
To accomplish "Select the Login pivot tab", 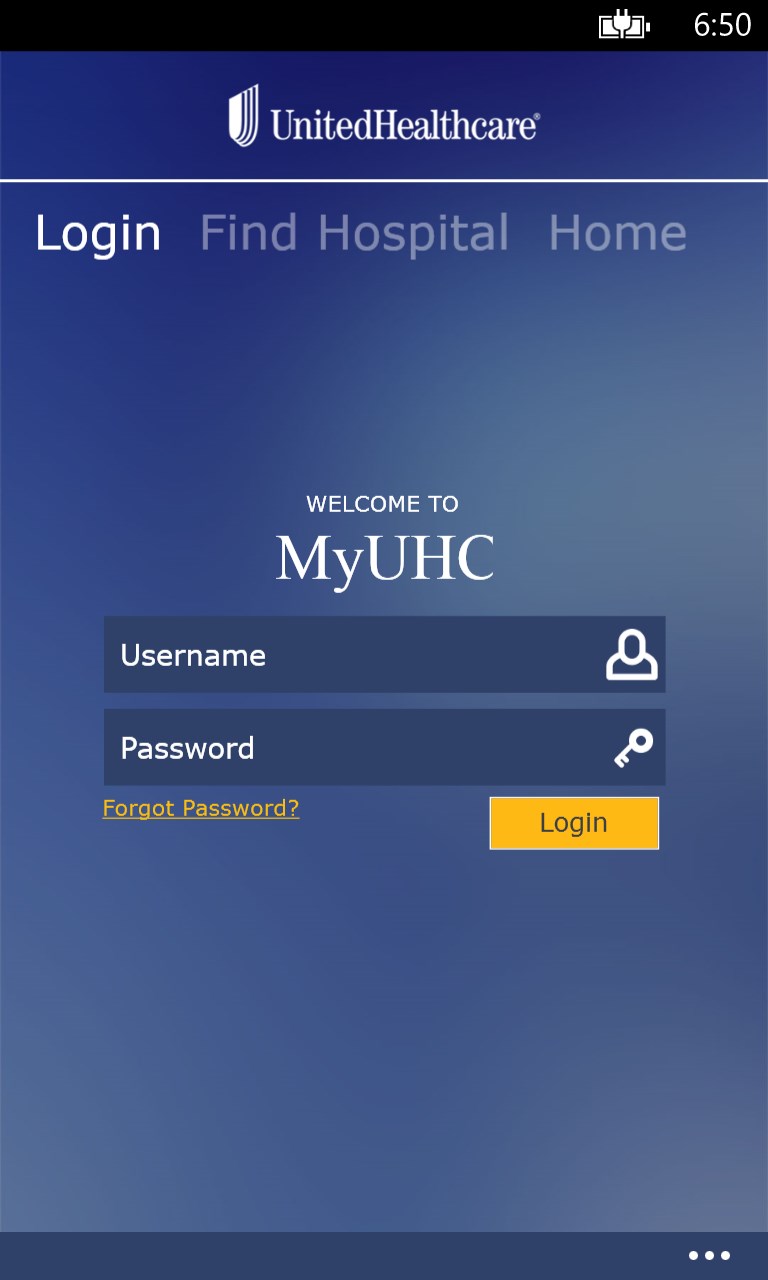I will 98,233.
